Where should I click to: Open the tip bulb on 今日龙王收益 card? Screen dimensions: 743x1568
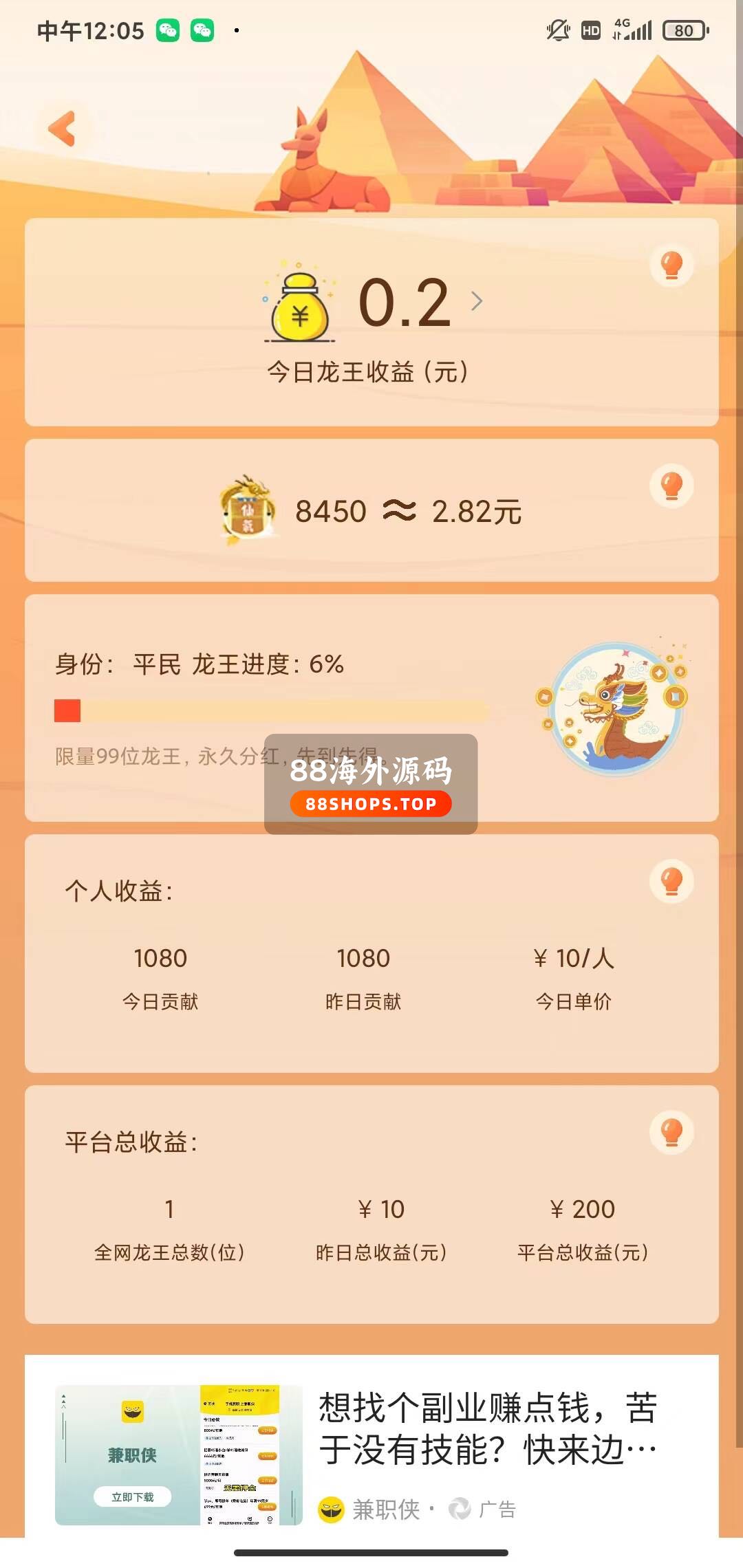pyautogui.click(x=671, y=265)
